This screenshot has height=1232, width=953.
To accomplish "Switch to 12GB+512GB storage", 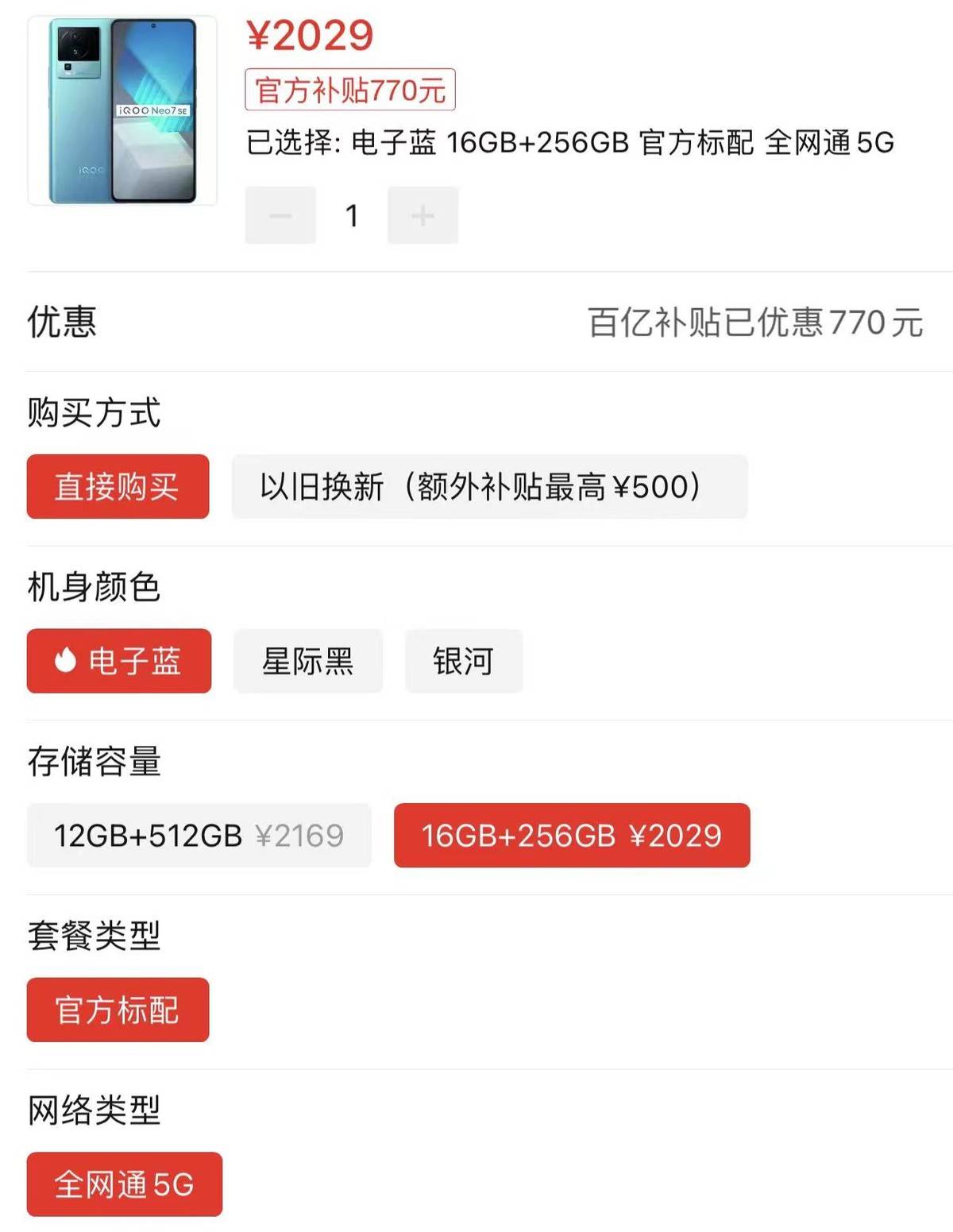I will coord(199,835).
